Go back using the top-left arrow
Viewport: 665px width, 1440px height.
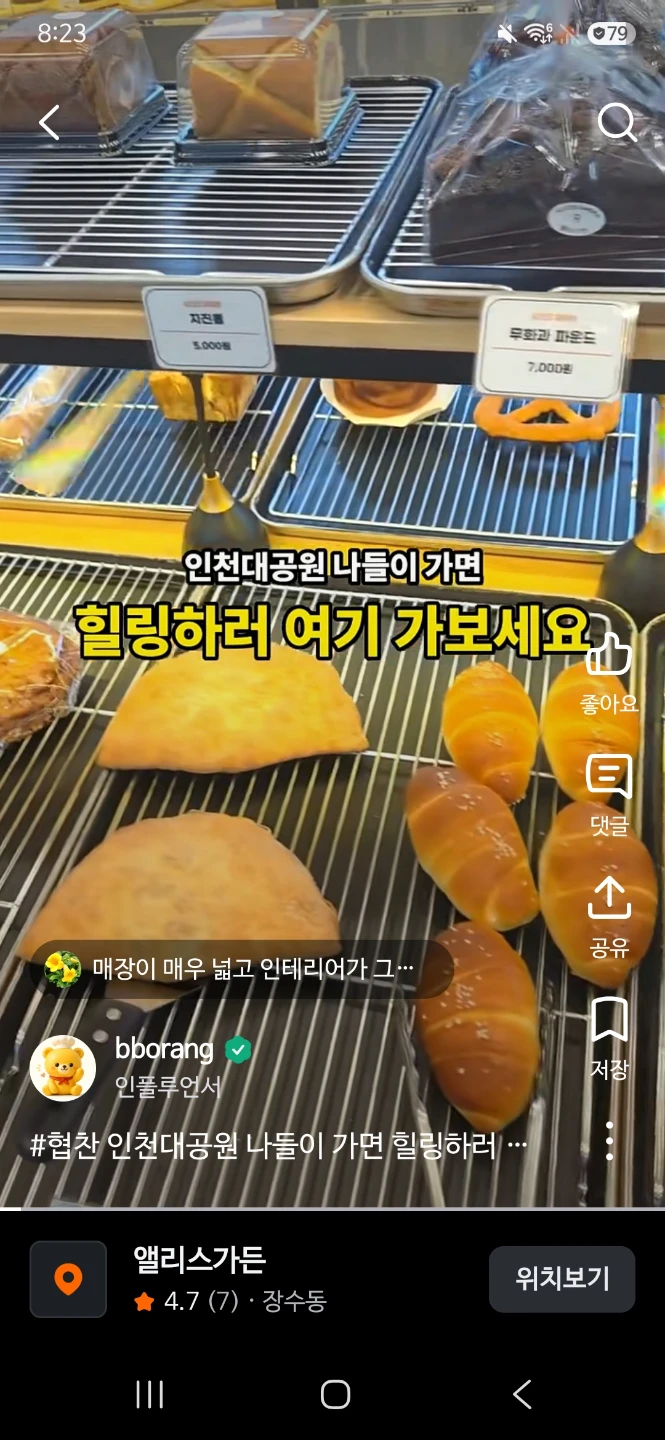(49, 123)
